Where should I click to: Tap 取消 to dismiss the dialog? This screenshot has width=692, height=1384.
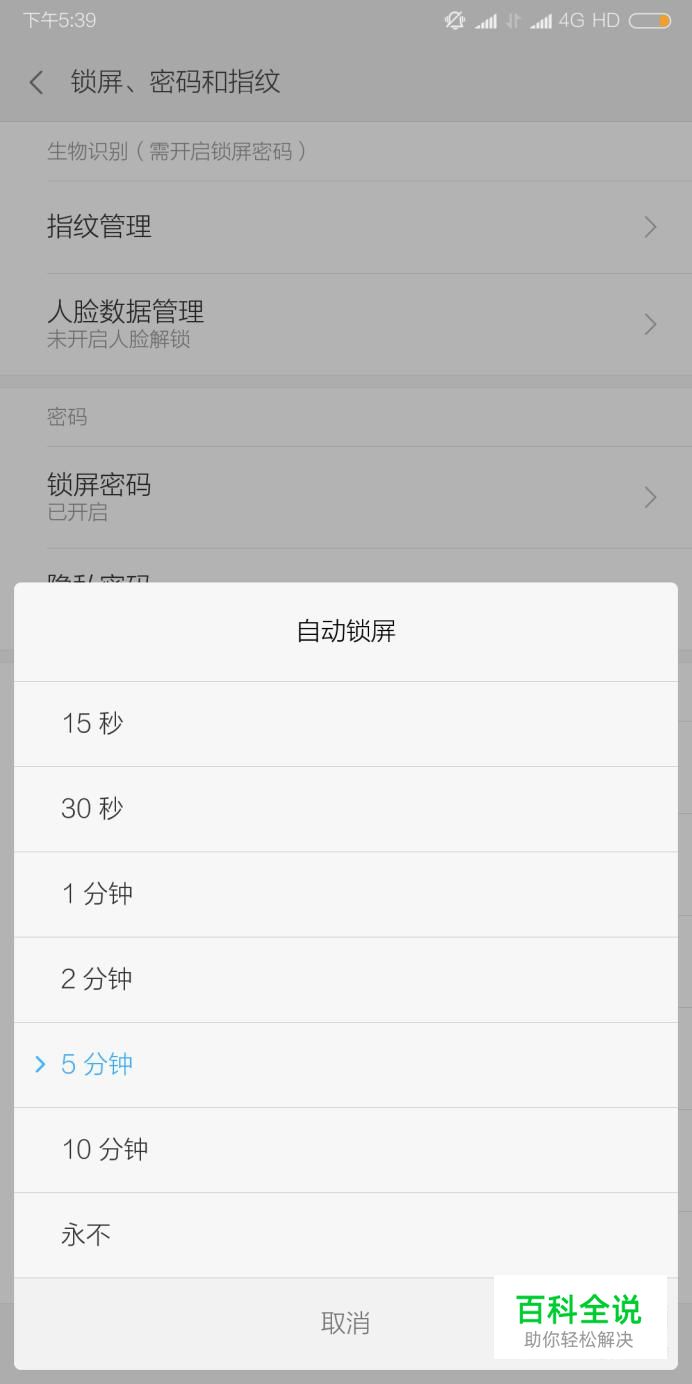(345, 1323)
